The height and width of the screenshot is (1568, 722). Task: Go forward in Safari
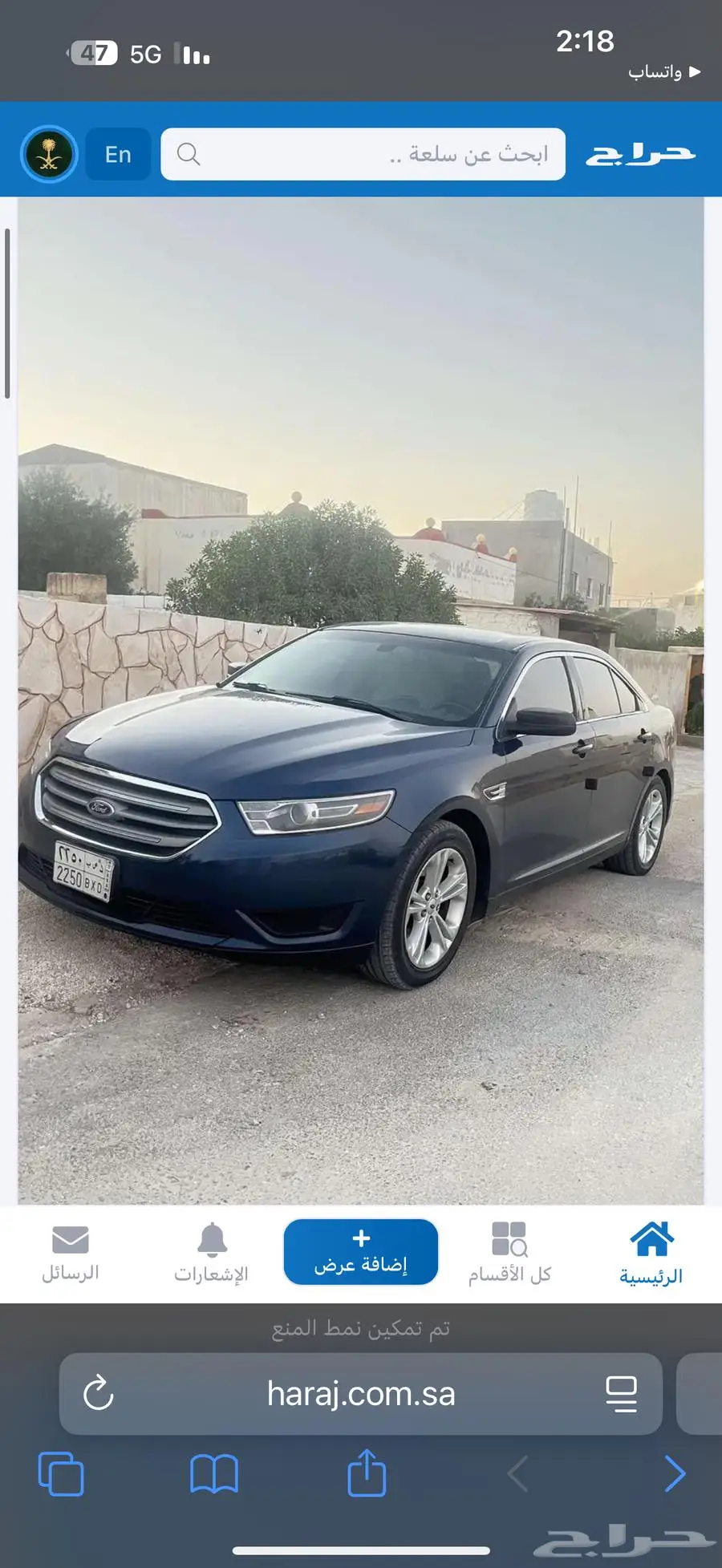(675, 1473)
